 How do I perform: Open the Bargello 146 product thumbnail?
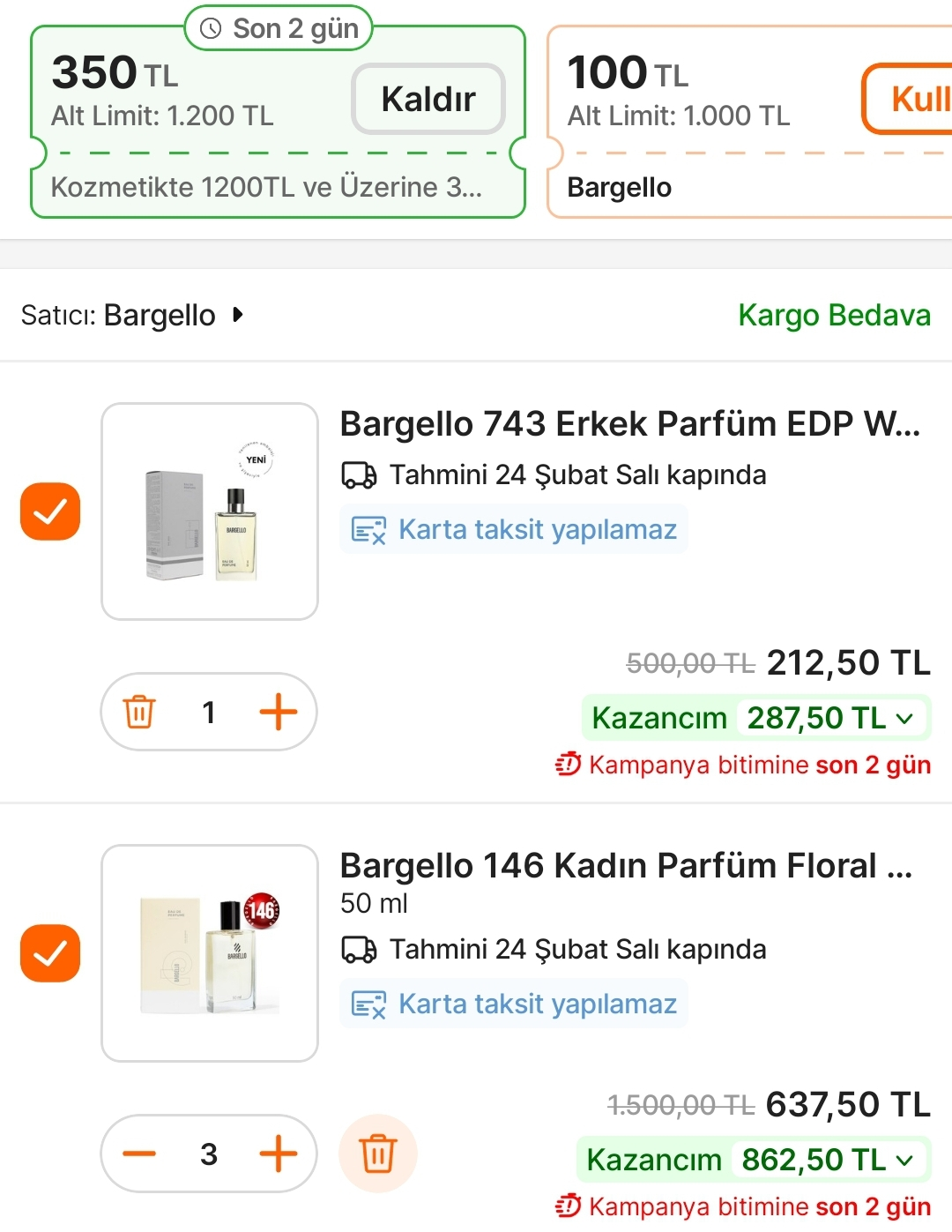coord(209,952)
